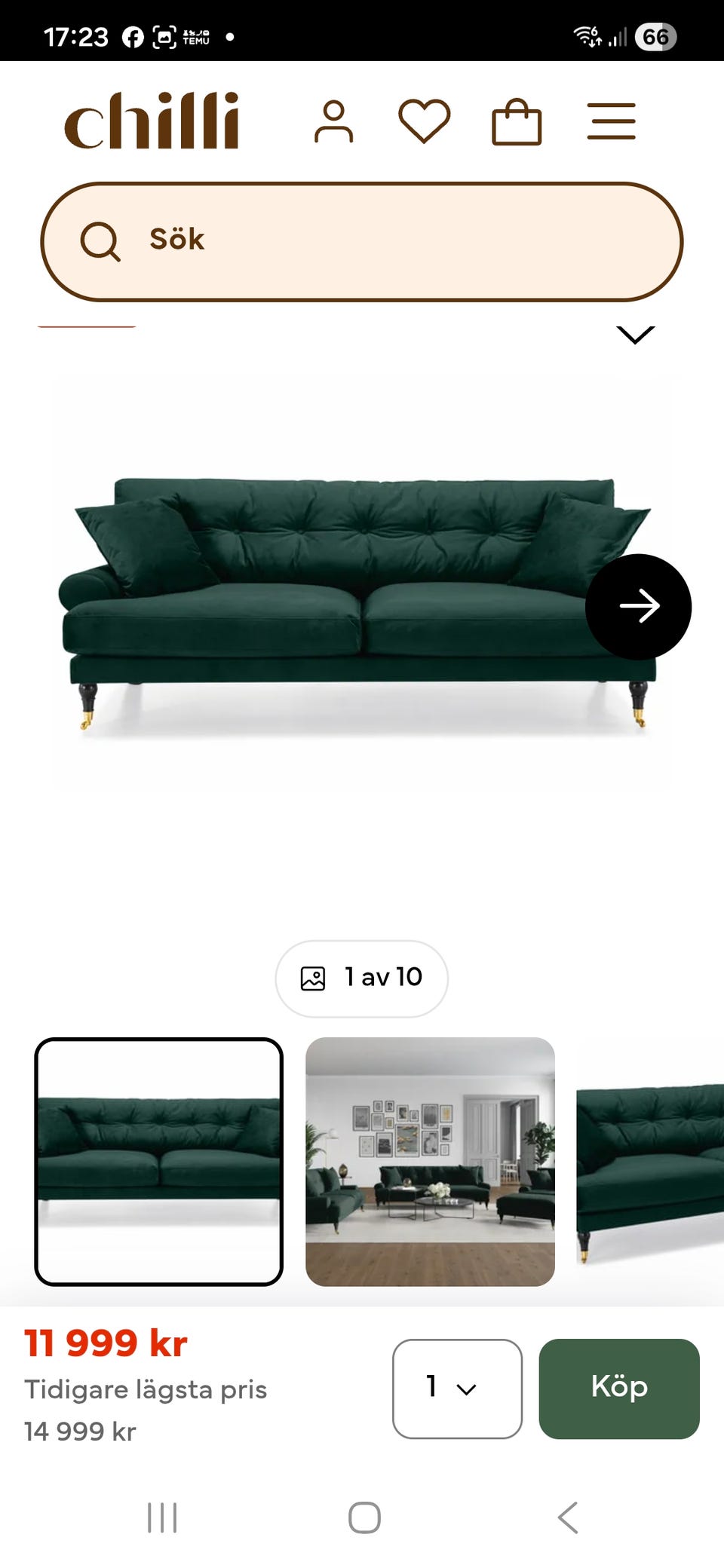
Task: Click the search magnifier icon
Action: (x=103, y=241)
